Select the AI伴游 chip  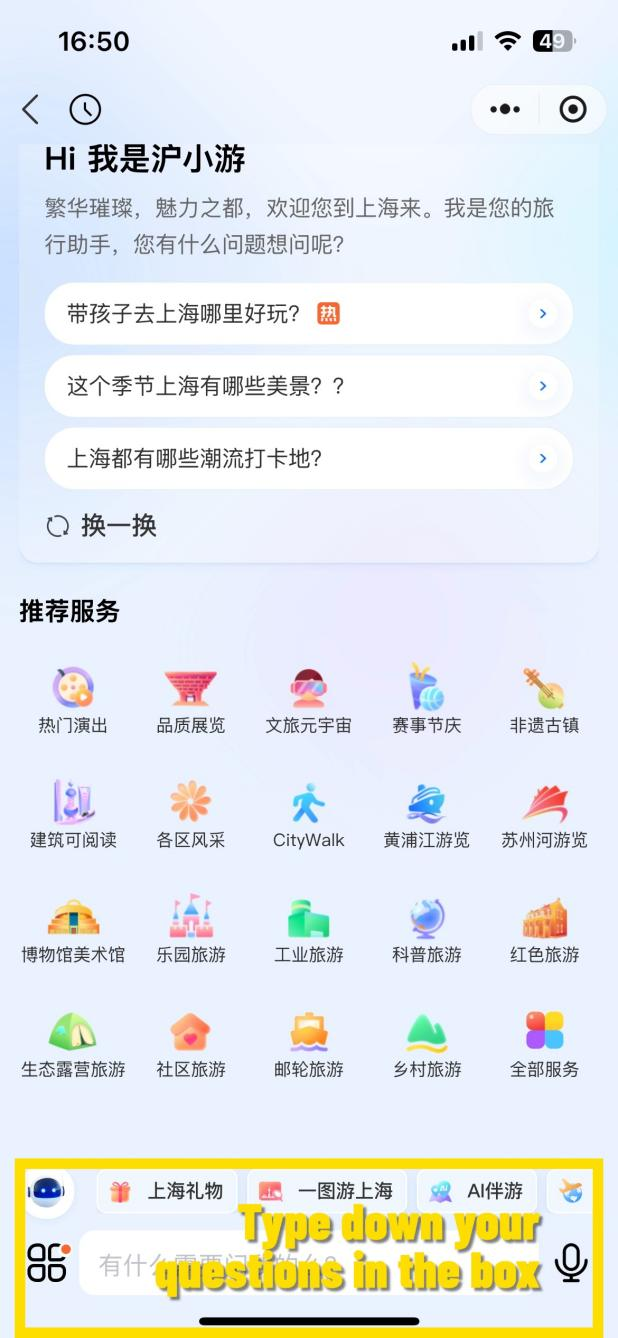tap(477, 1191)
